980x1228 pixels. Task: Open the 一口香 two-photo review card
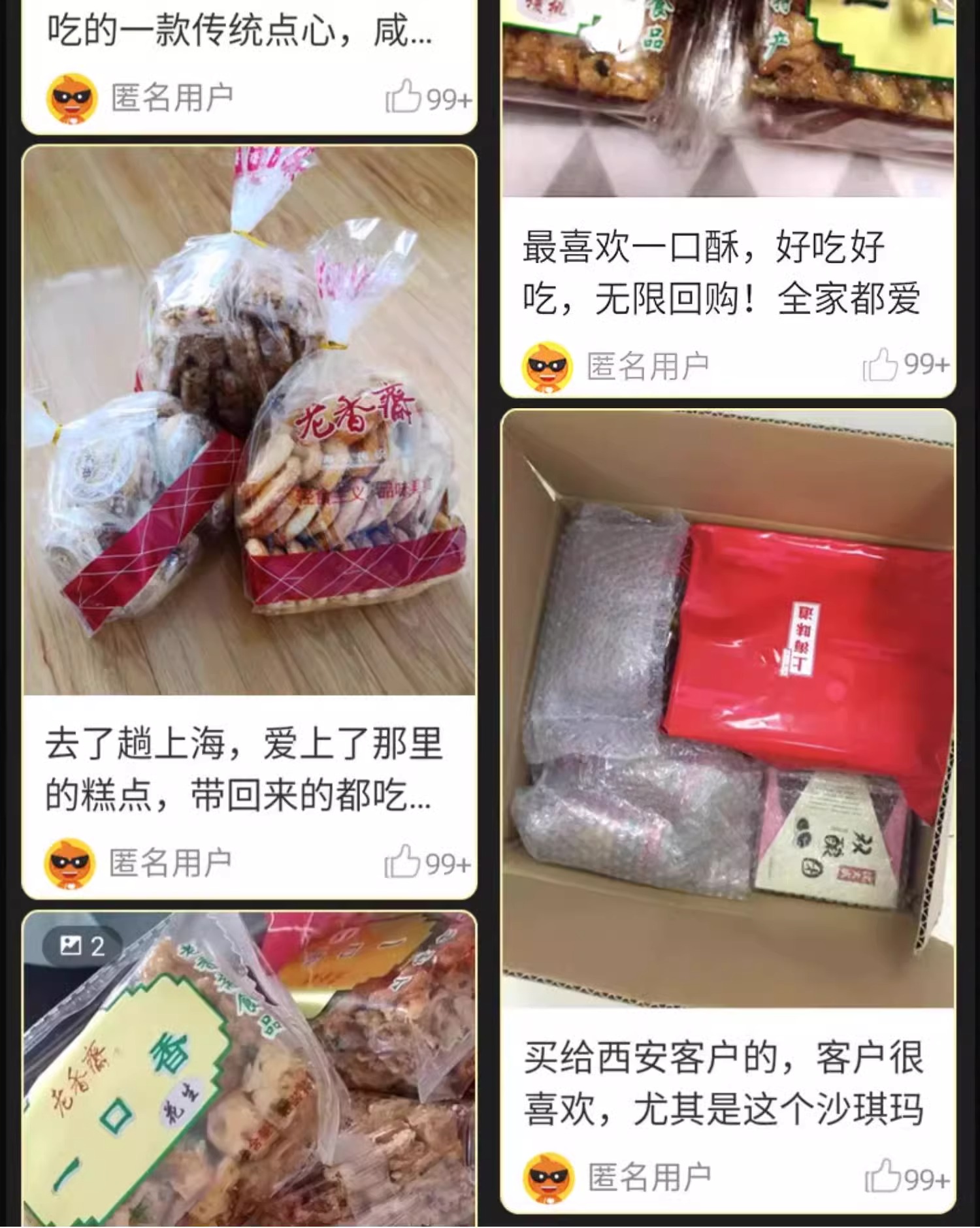click(249, 1071)
